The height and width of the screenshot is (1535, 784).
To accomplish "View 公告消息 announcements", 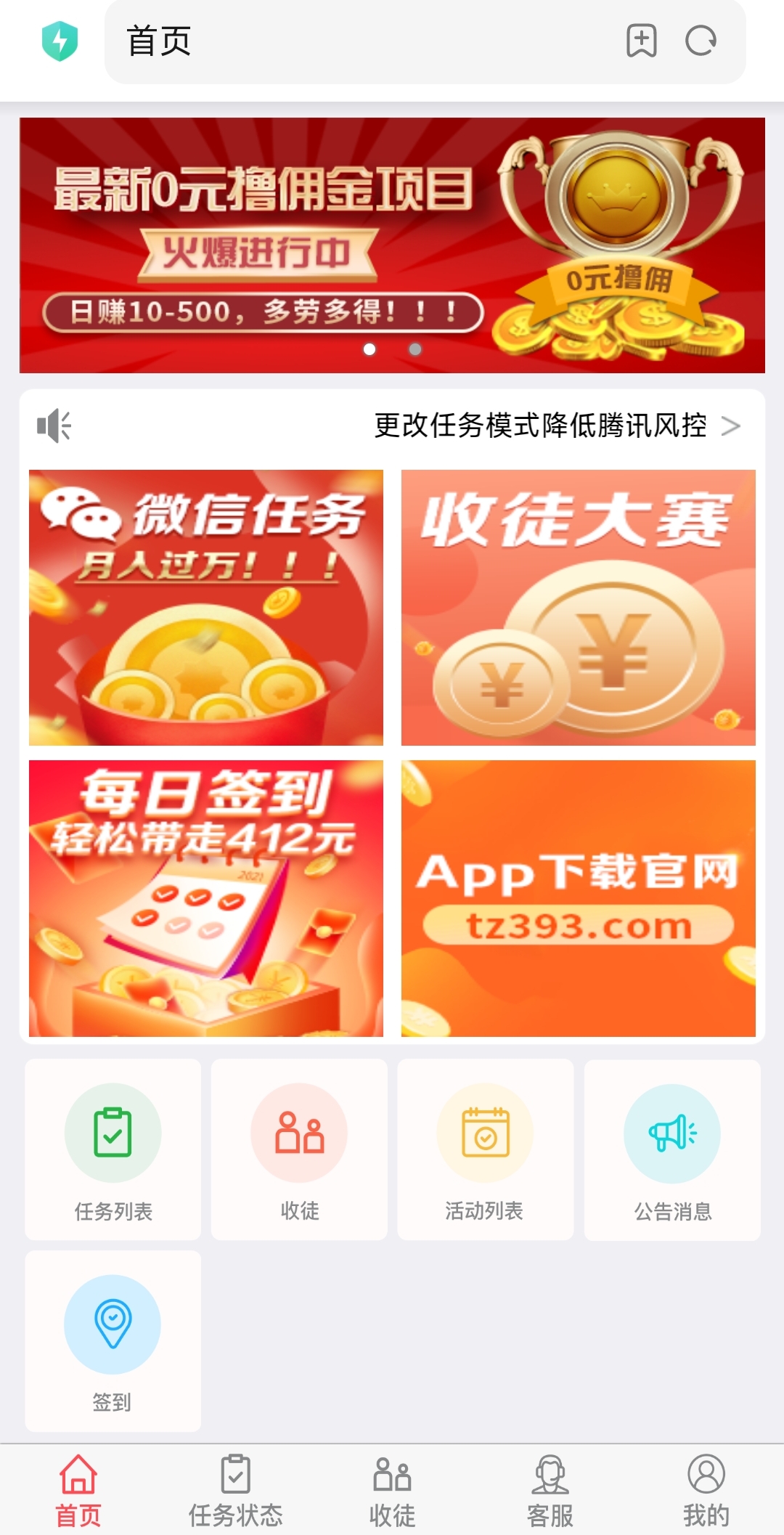I will [672, 1149].
